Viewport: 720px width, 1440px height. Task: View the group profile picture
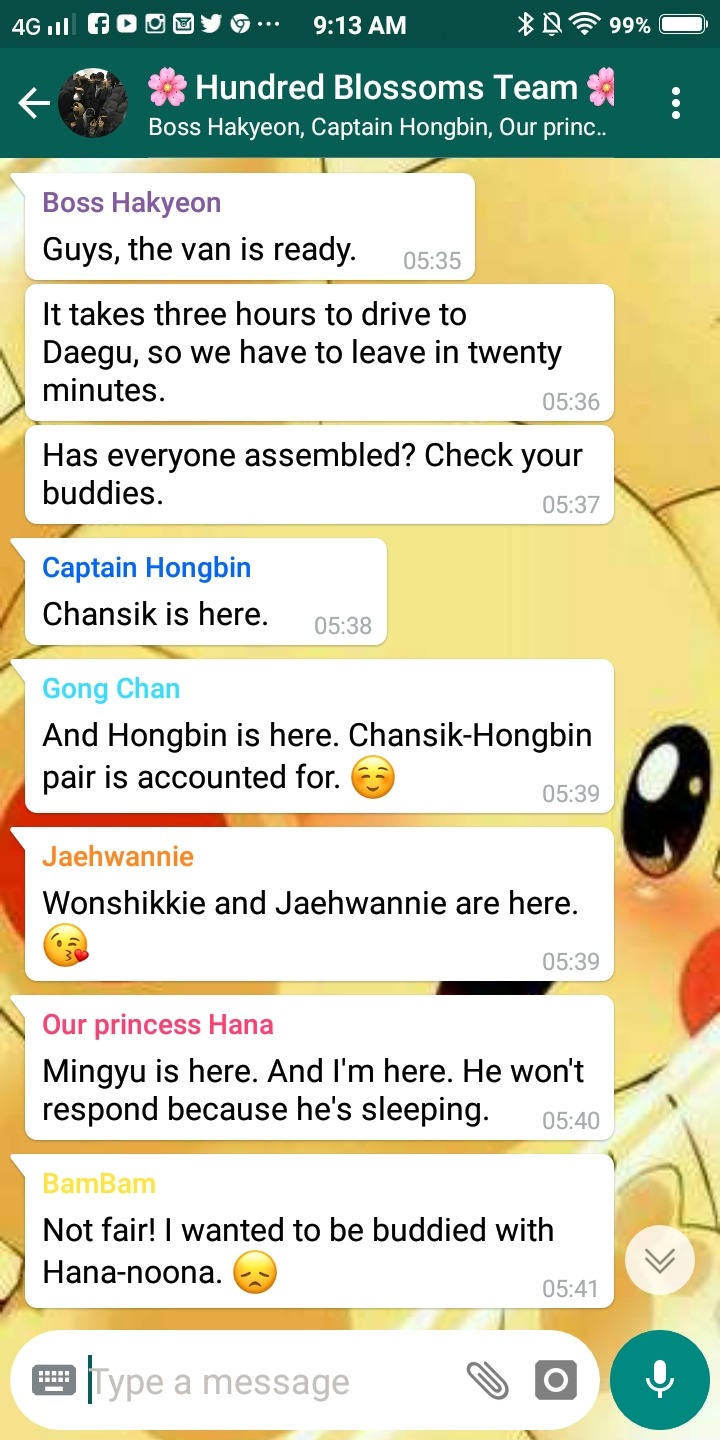[93, 103]
